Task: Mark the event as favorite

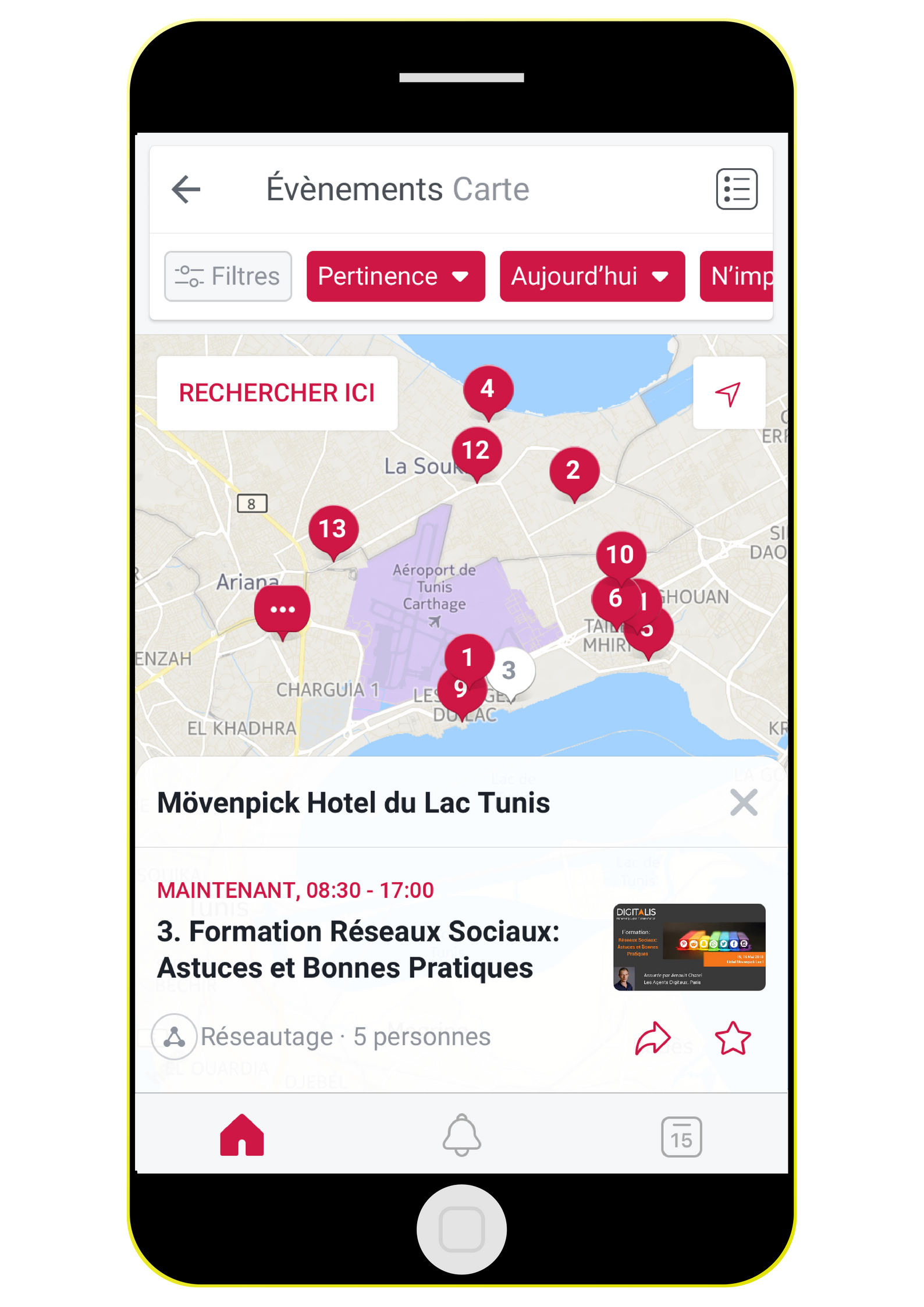Action: click(732, 1038)
